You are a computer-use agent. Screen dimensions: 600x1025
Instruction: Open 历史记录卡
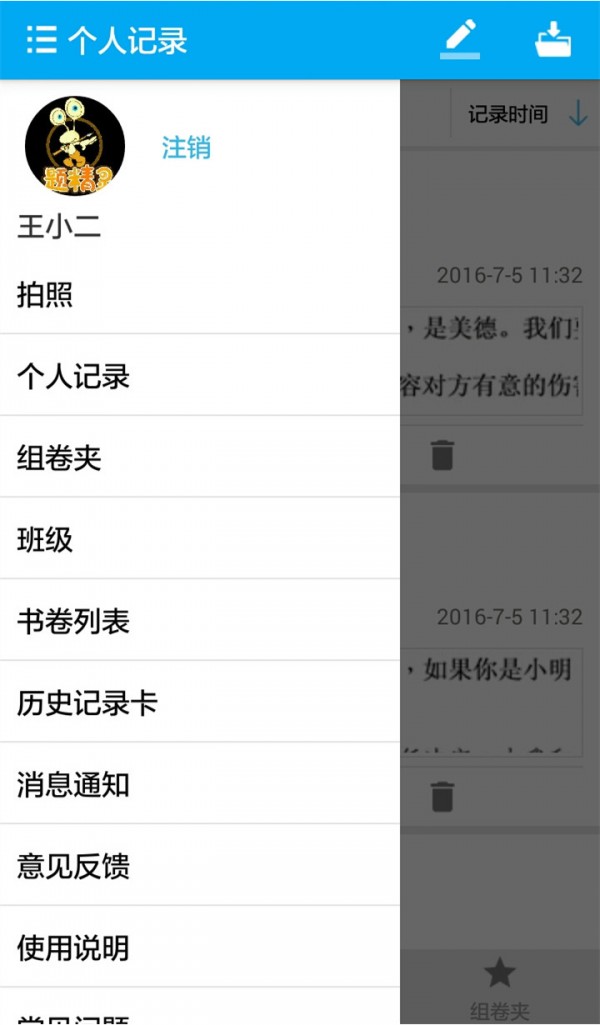[x=200, y=703]
